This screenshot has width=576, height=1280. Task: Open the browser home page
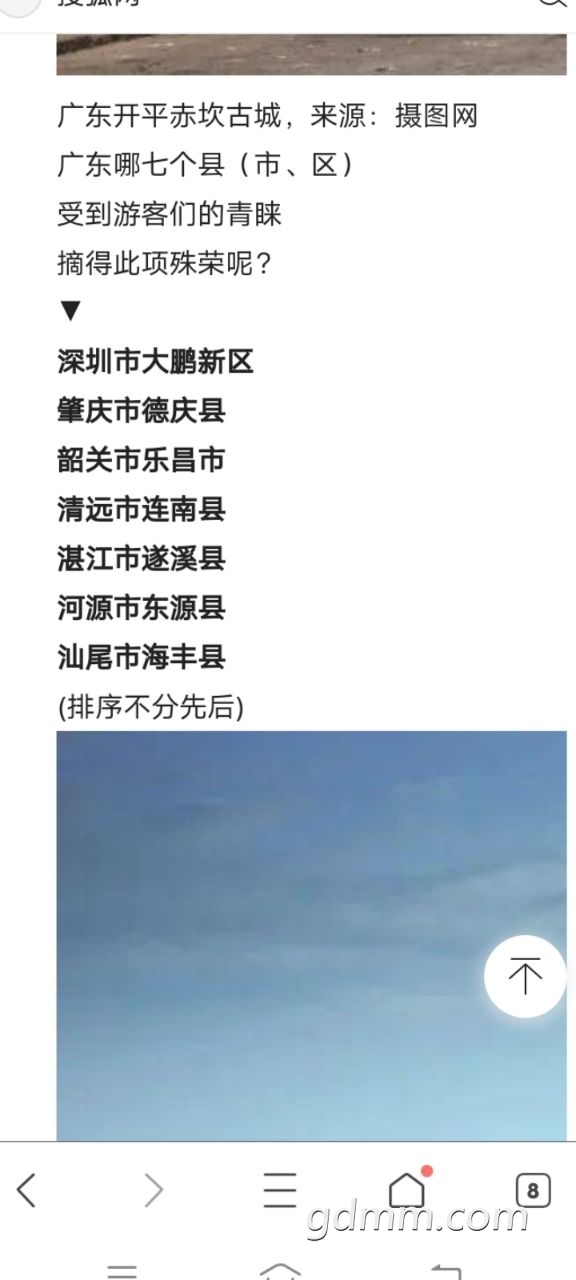[x=407, y=1188]
